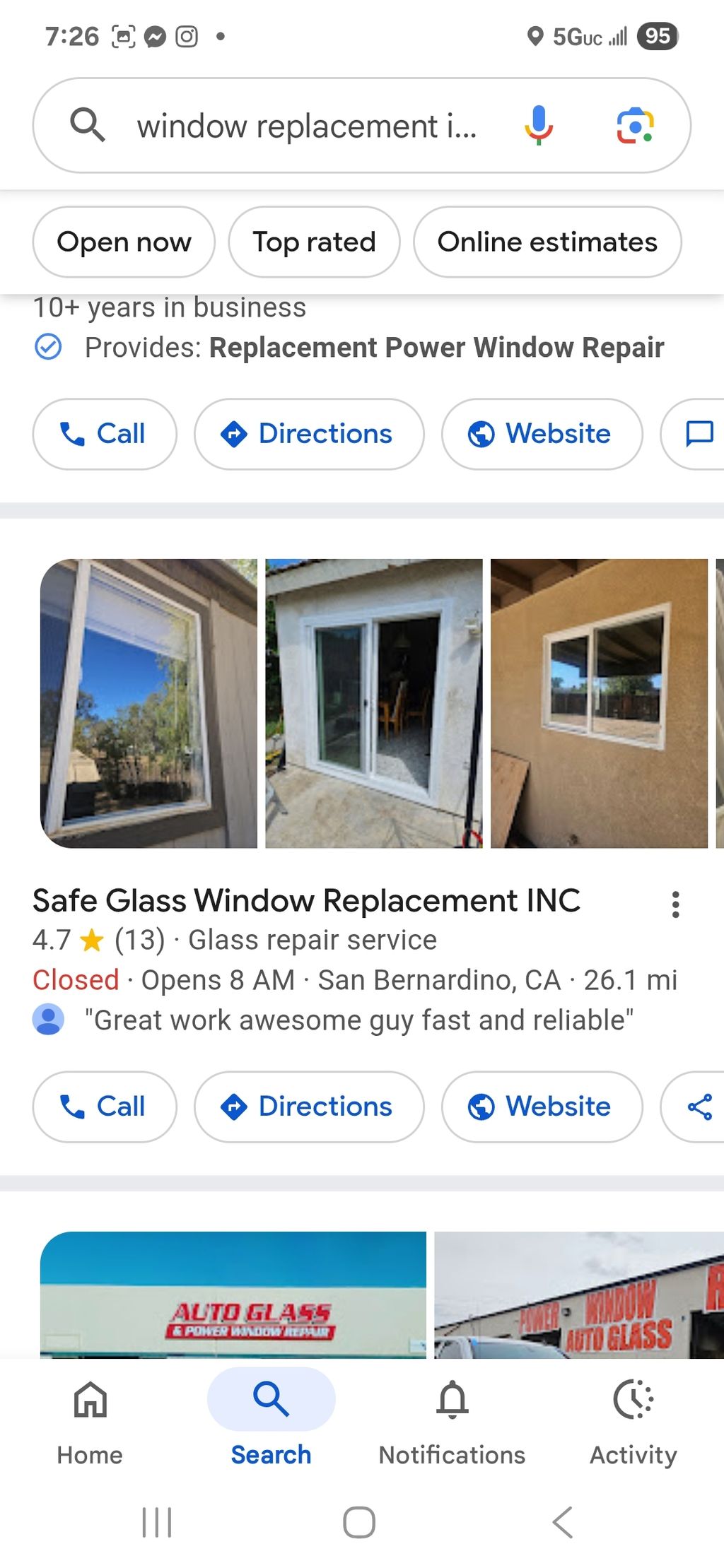This screenshot has width=724, height=1568.
Task: View Safe Glass sliding door photo
Action: pyautogui.click(x=374, y=703)
